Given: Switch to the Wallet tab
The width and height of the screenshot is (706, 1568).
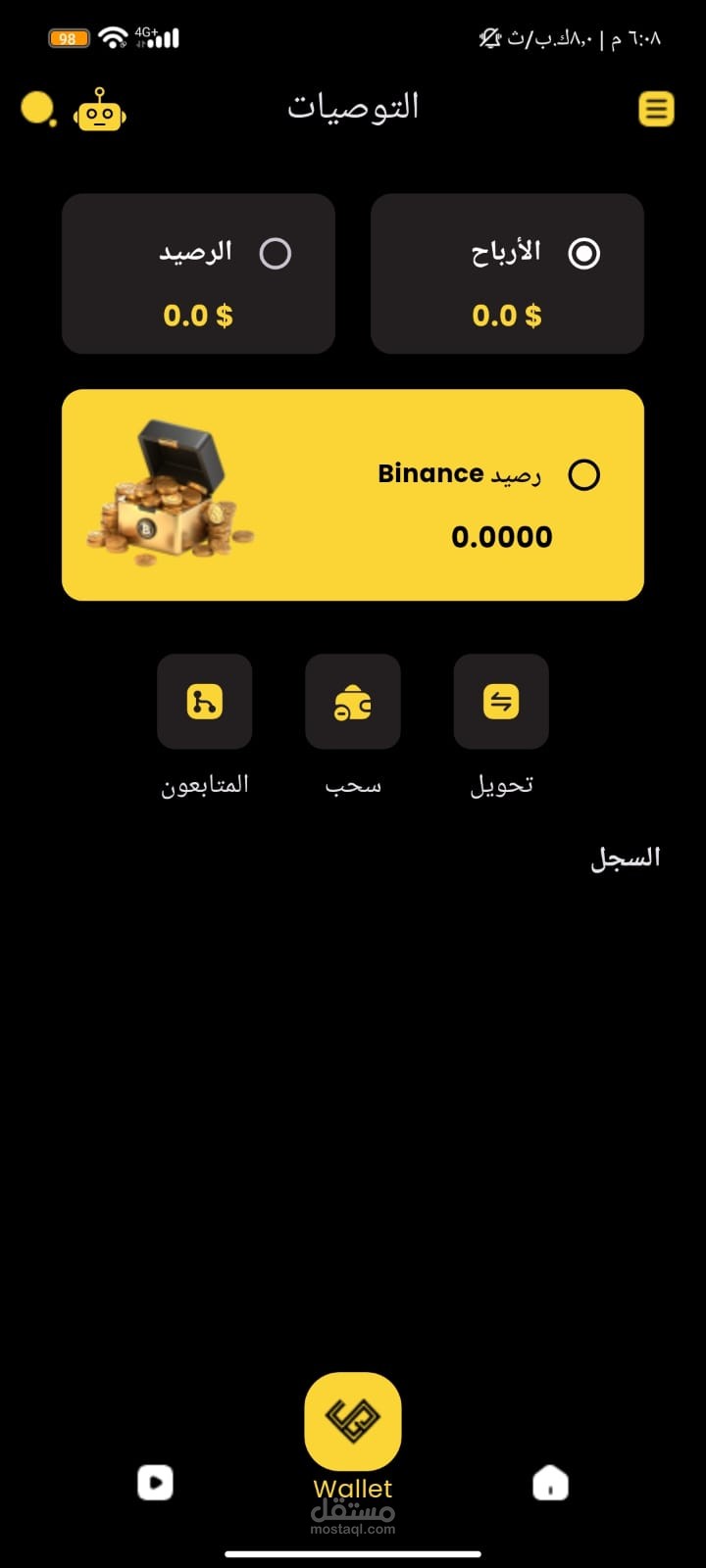Looking at the screenshot, I should pyautogui.click(x=352, y=1423).
